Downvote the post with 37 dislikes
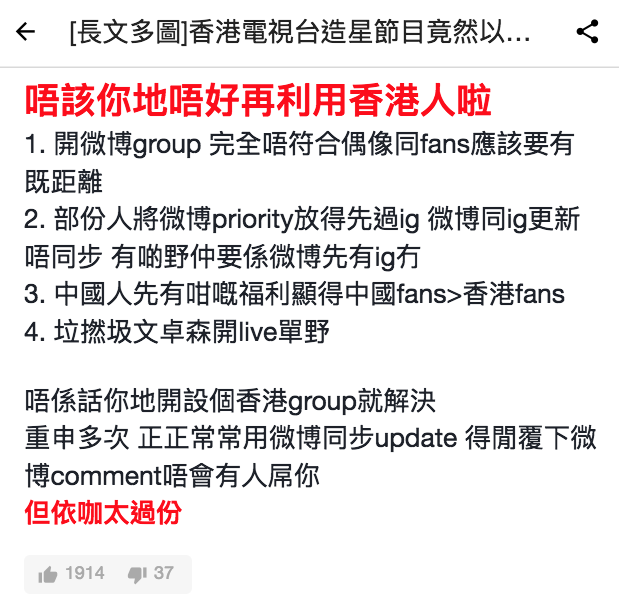619x616 pixels. point(138,574)
